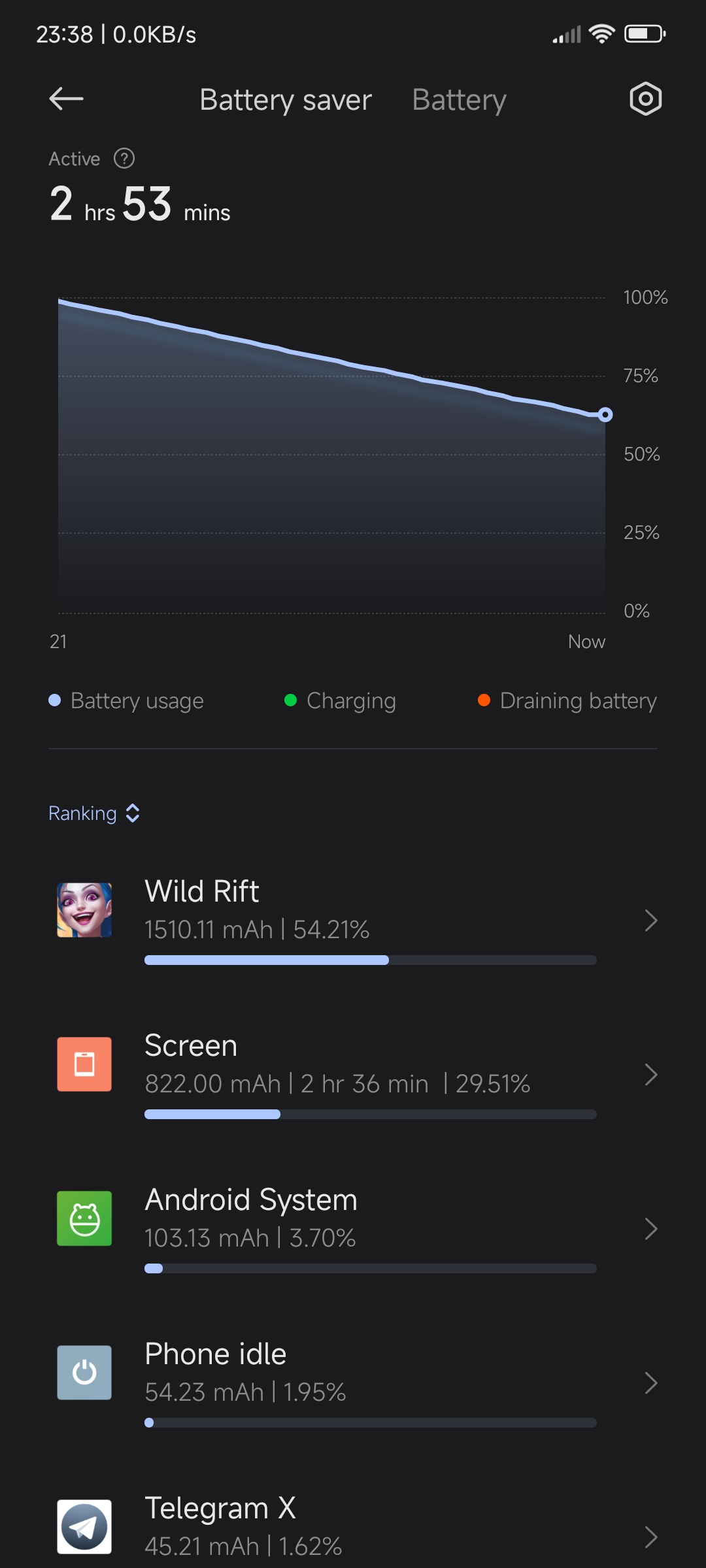Switch to the Battery tab

459,100
